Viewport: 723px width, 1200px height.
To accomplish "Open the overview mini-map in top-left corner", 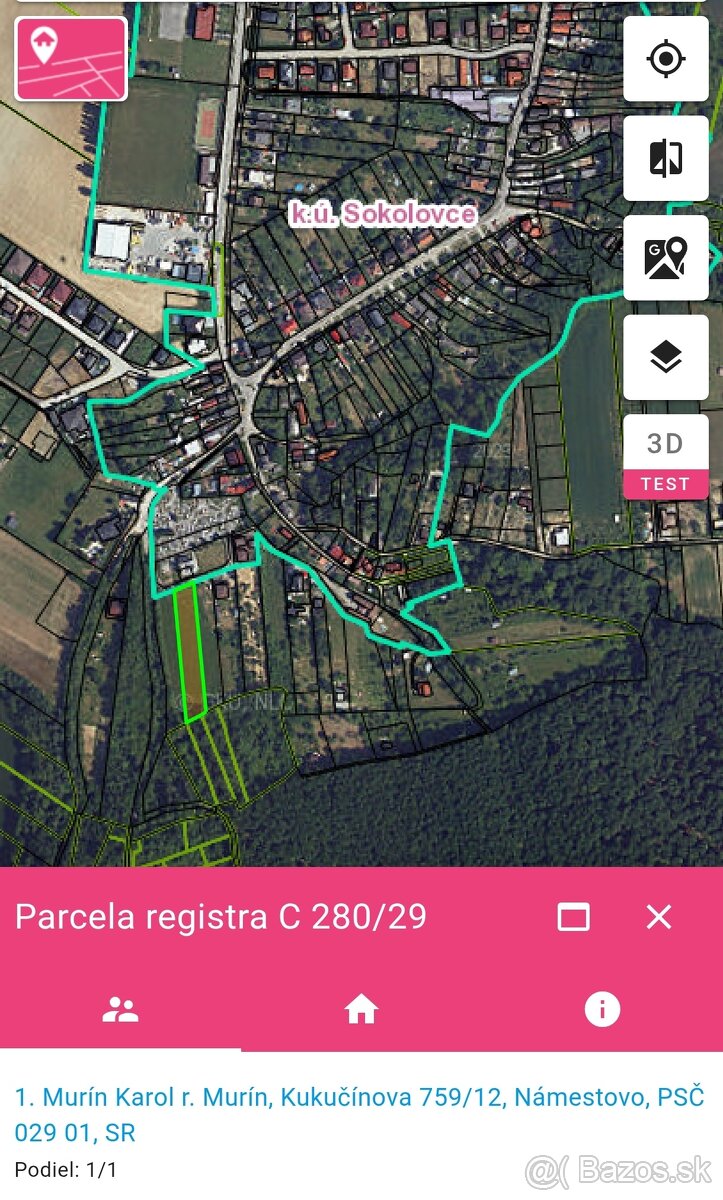I will pos(70,59).
